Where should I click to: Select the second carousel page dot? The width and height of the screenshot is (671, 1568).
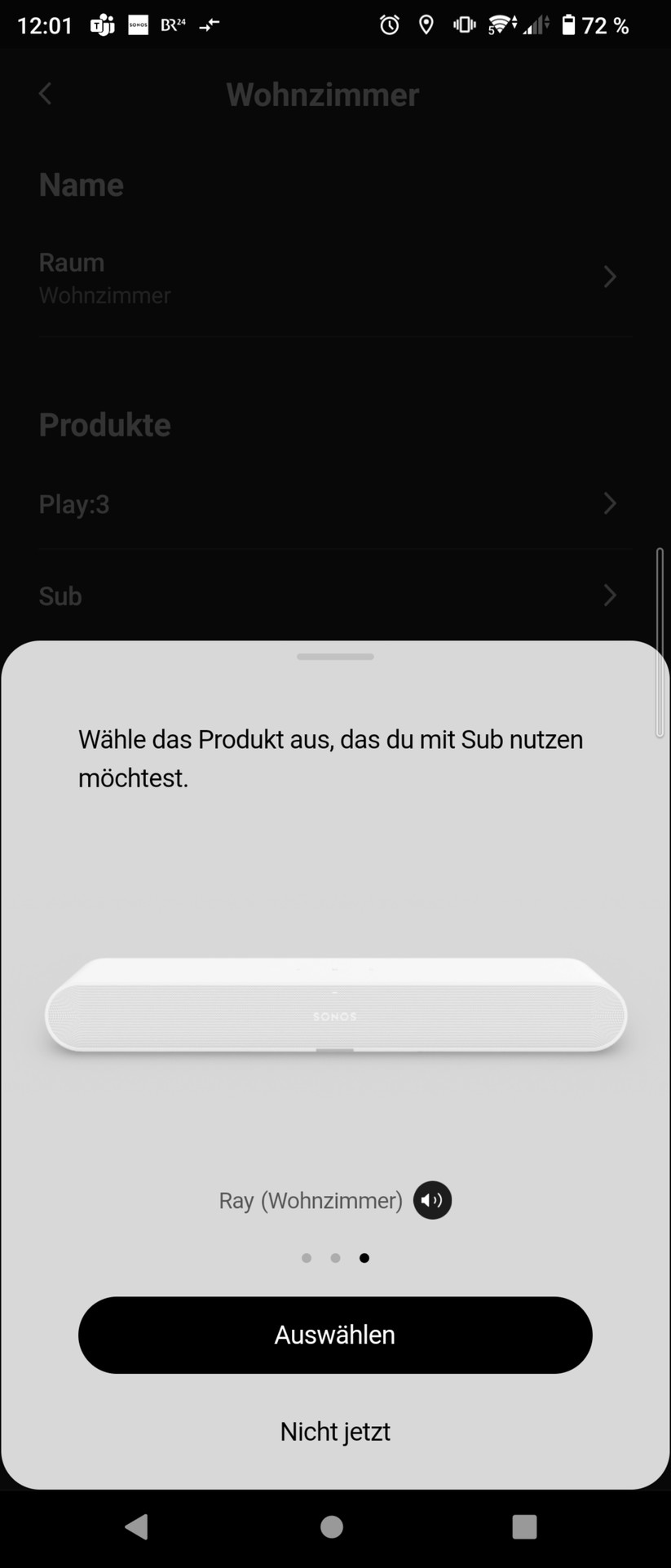tap(335, 1257)
